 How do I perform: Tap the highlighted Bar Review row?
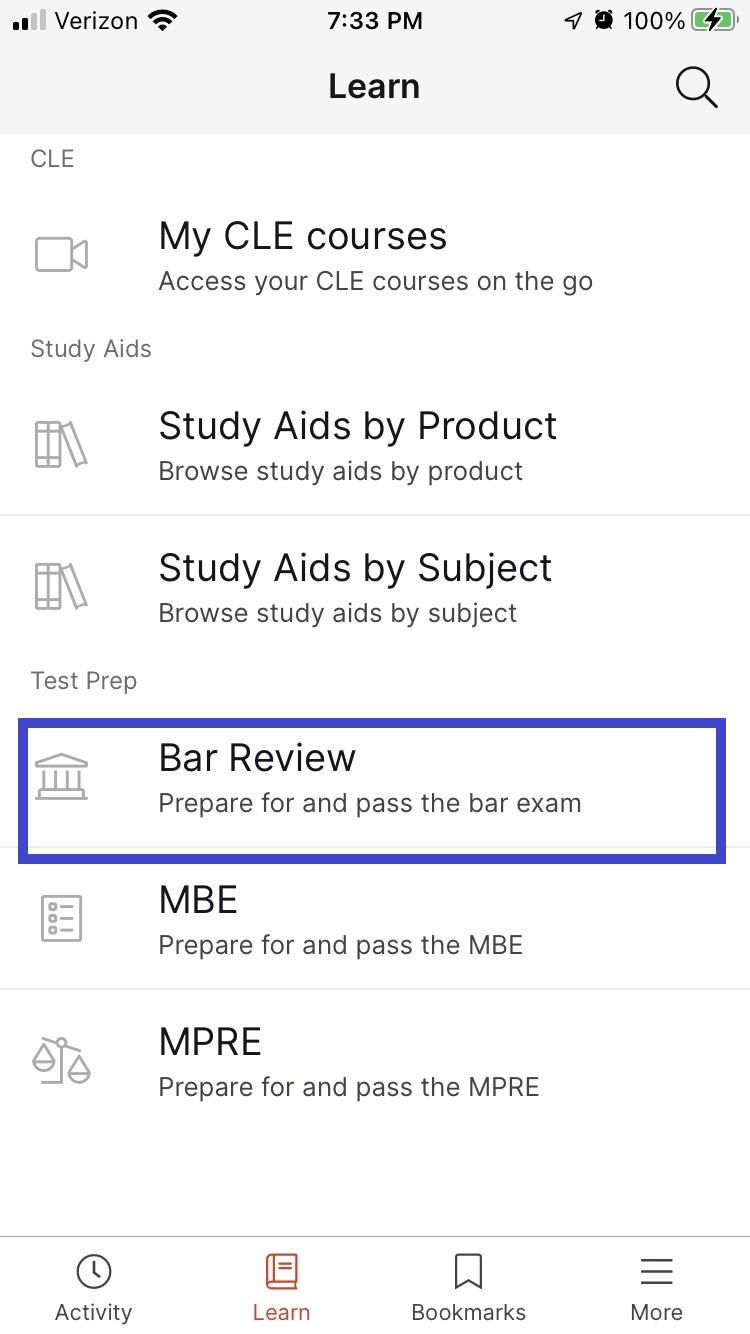click(x=375, y=778)
